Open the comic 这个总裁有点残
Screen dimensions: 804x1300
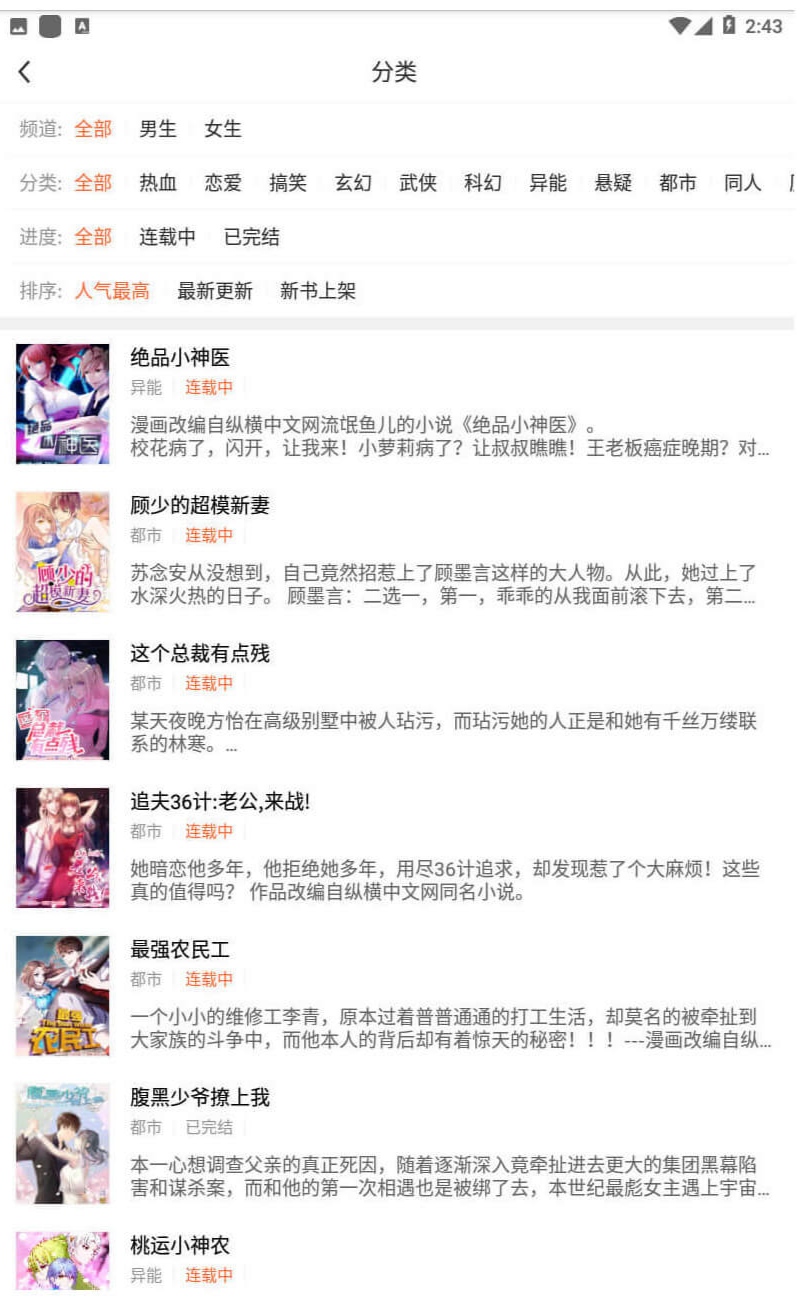tap(402, 700)
